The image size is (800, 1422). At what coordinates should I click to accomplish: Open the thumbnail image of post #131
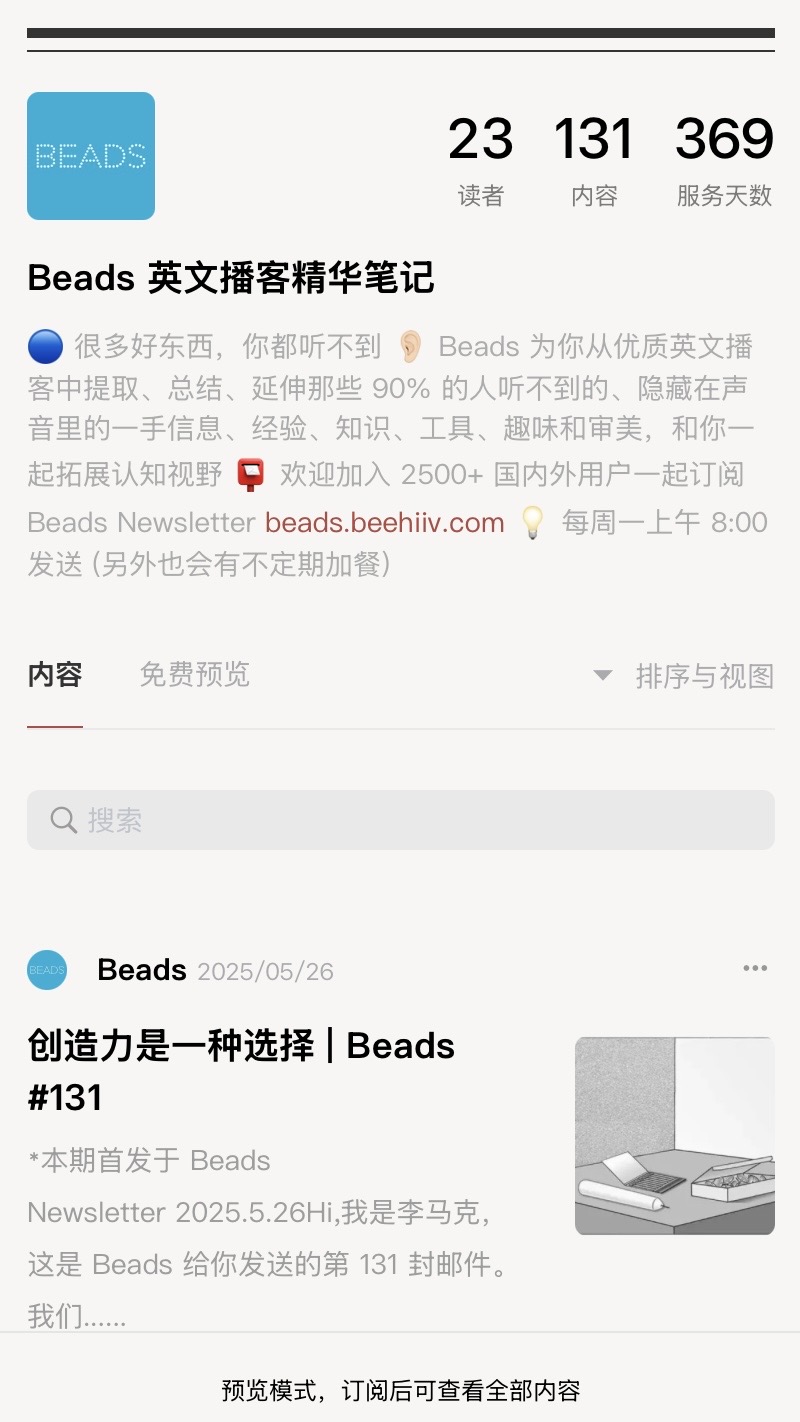(x=675, y=1136)
